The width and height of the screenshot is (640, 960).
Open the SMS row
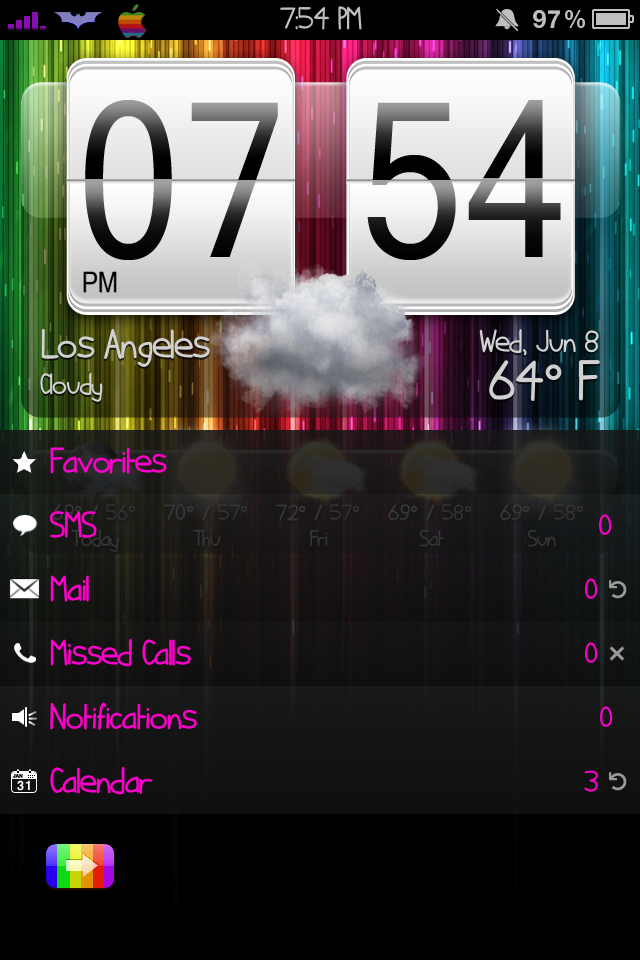click(x=73, y=525)
